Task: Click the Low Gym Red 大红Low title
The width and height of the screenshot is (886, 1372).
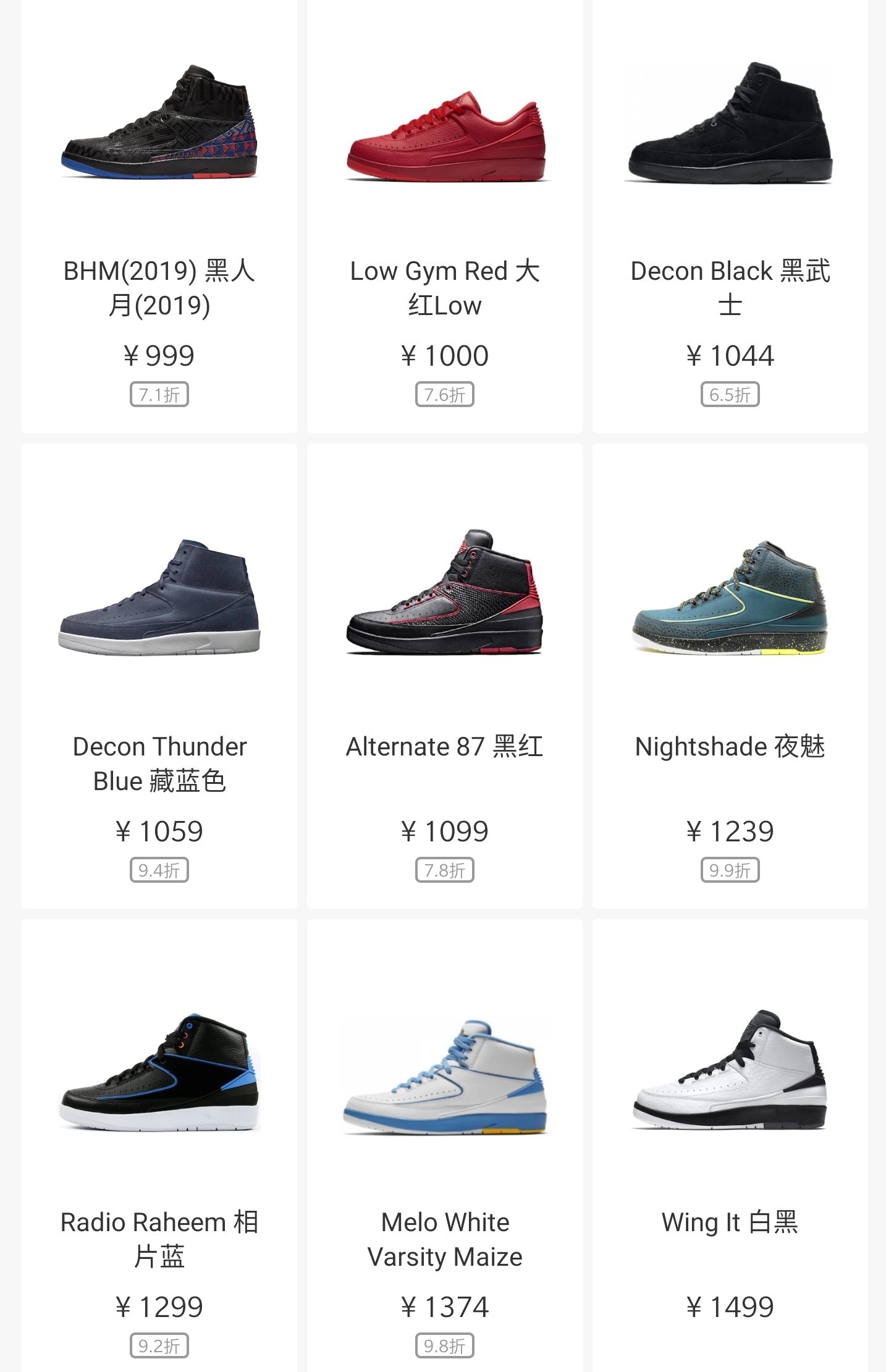Action: pos(444,287)
